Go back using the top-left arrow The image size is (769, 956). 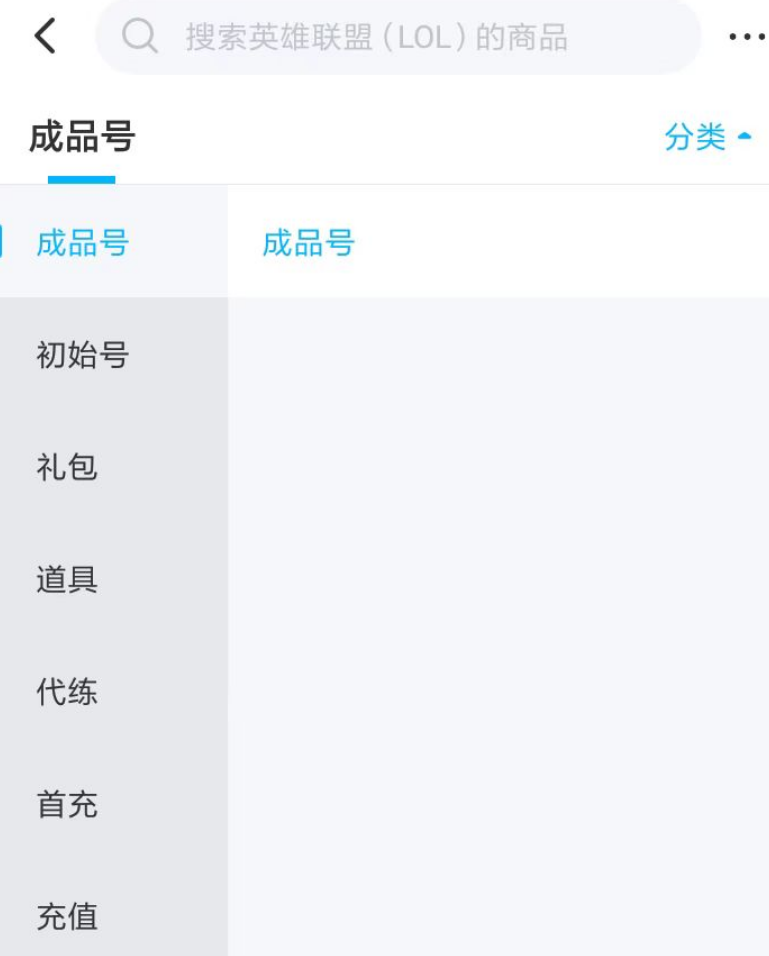point(45,36)
